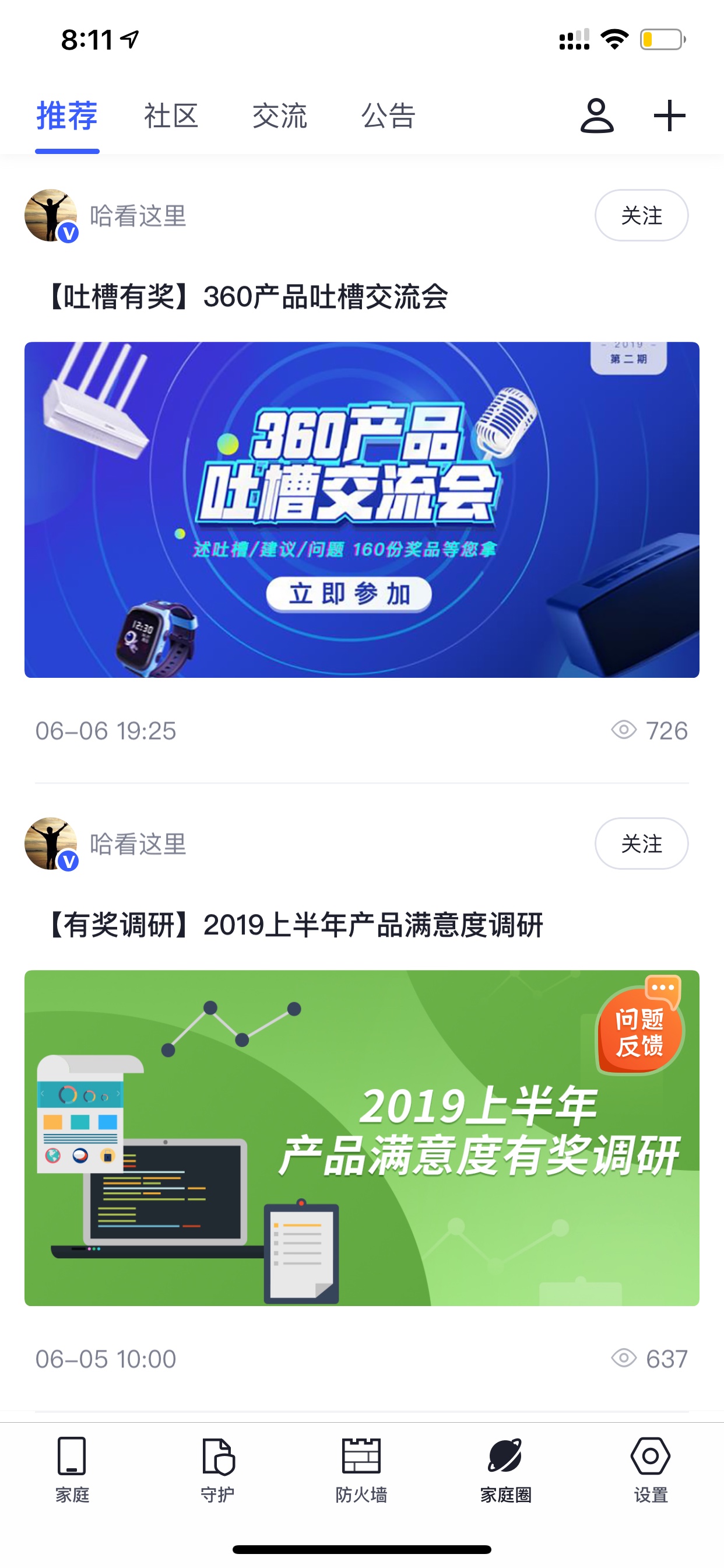Open the profile icon in the top bar
The image size is (724, 1568).
tap(597, 116)
